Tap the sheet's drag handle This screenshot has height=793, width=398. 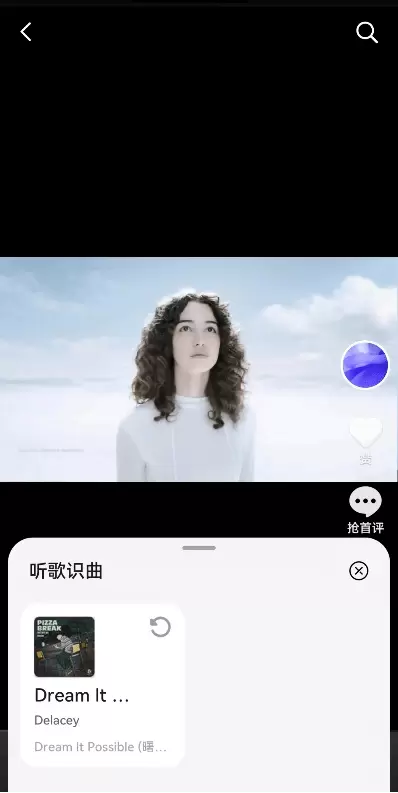point(199,548)
